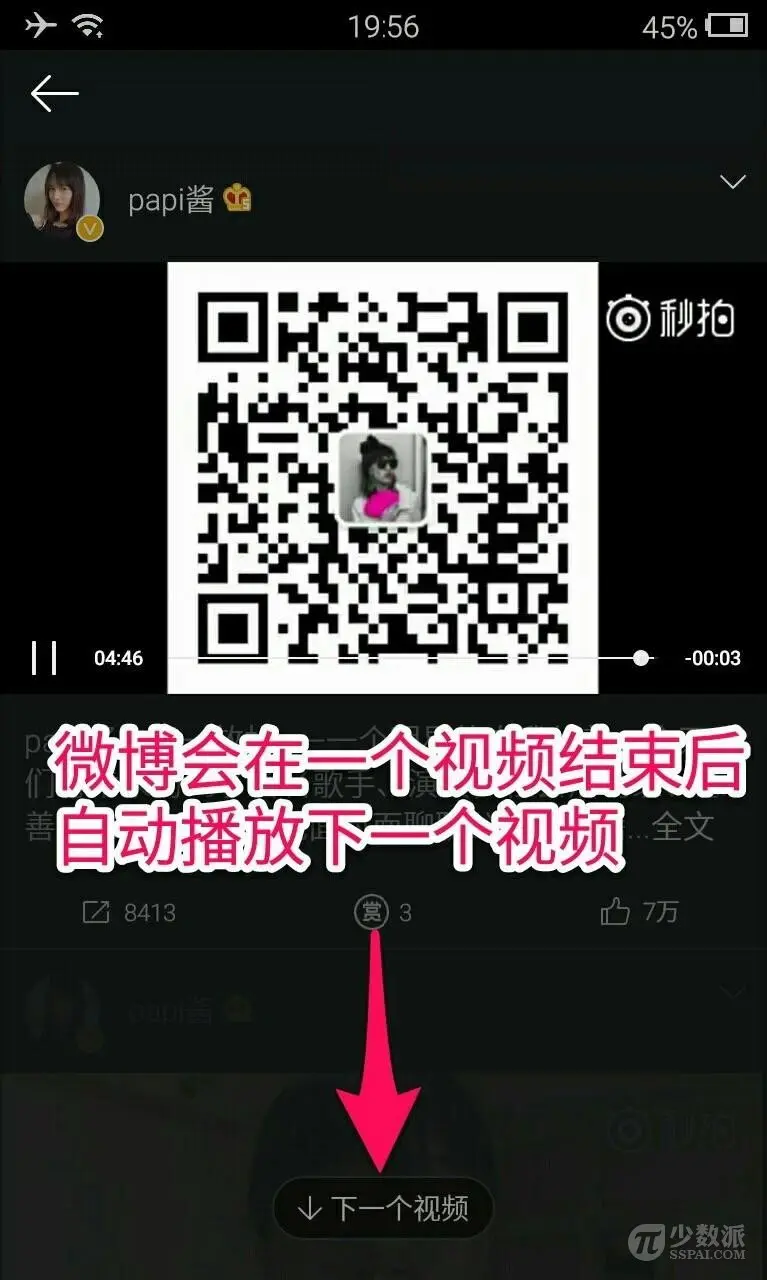Repost this video with 8413 shares
Viewport: 767px width, 1280px height.
point(97,912)
